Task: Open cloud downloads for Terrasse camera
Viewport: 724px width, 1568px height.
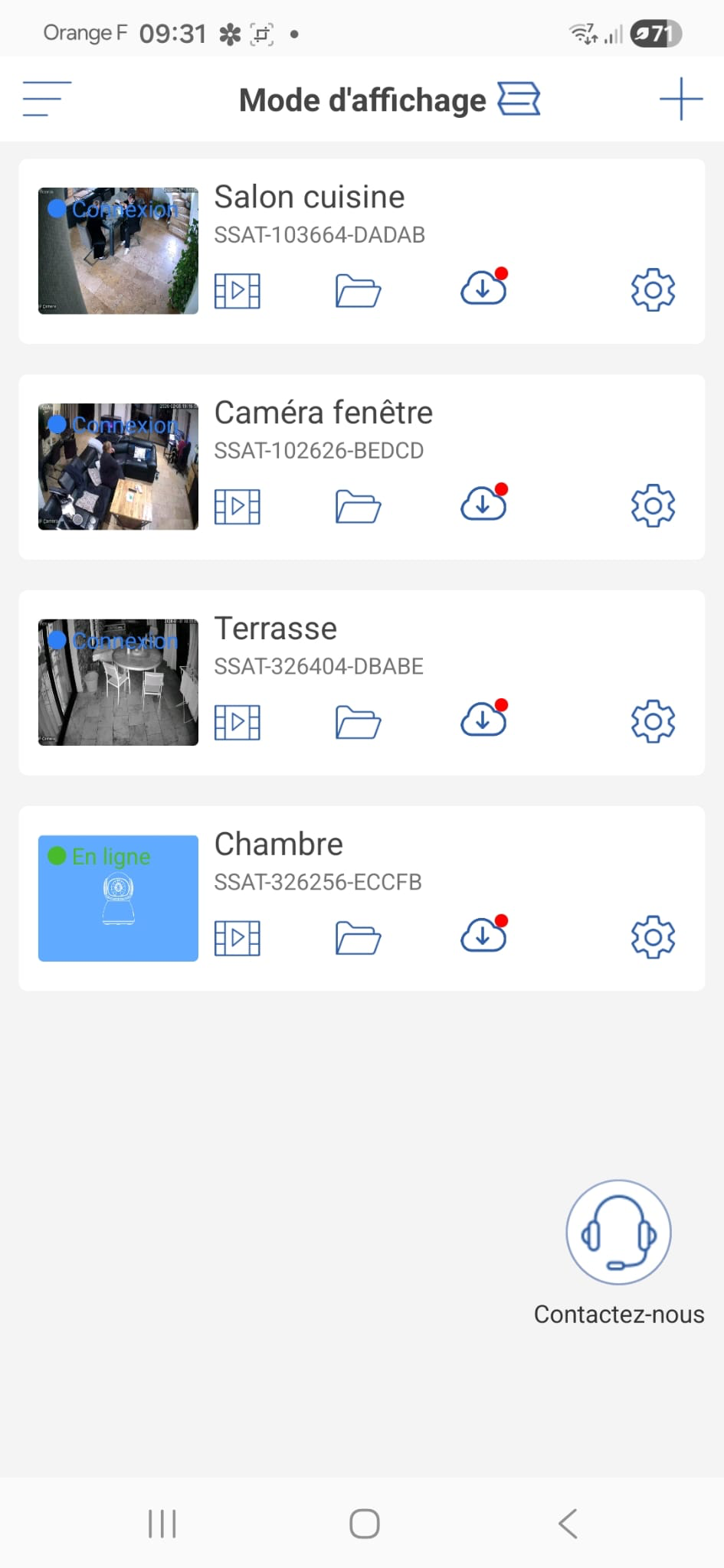Action: point(482,720)
